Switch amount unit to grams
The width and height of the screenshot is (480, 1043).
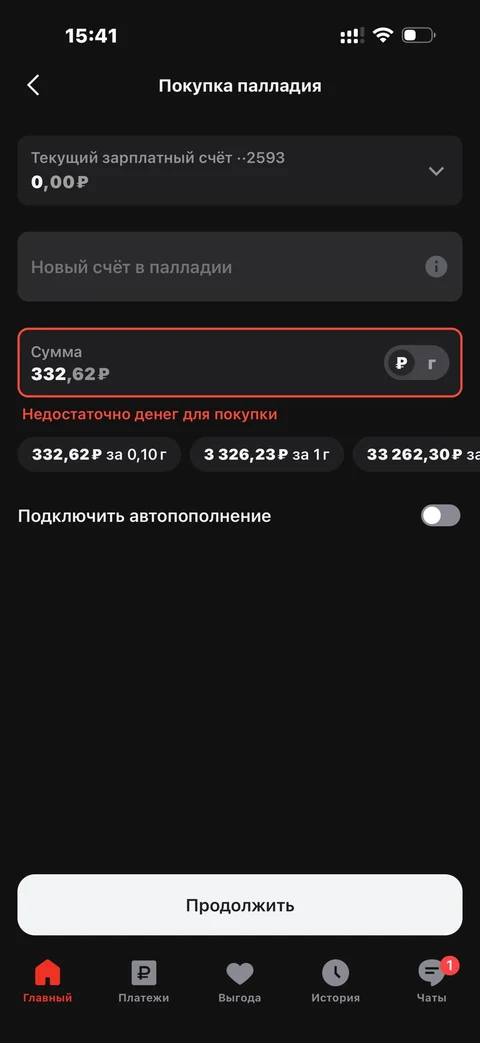coord(432,363)
